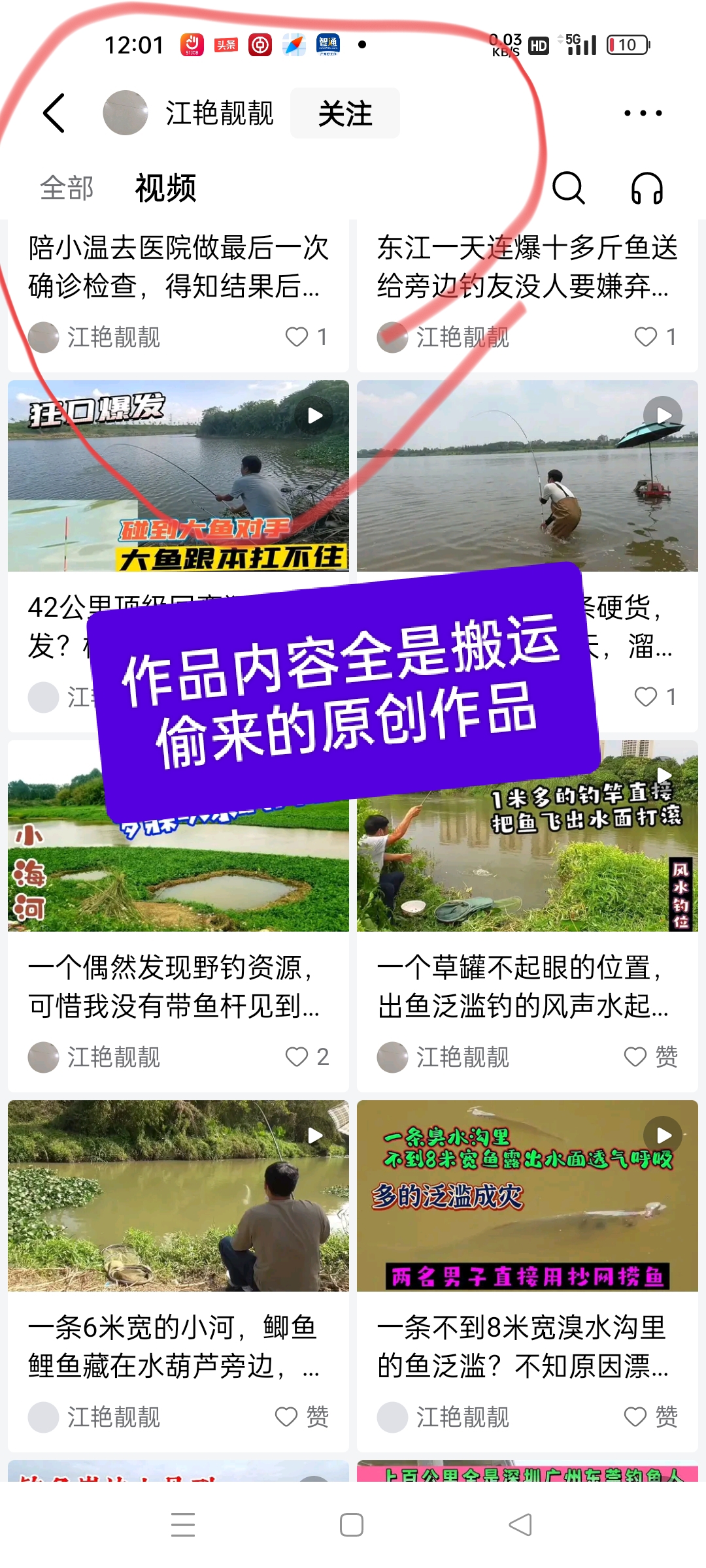The width and height of the screenshot is (706, 1568).
Task: Tap the system home button
Action: pos(352,1525)
